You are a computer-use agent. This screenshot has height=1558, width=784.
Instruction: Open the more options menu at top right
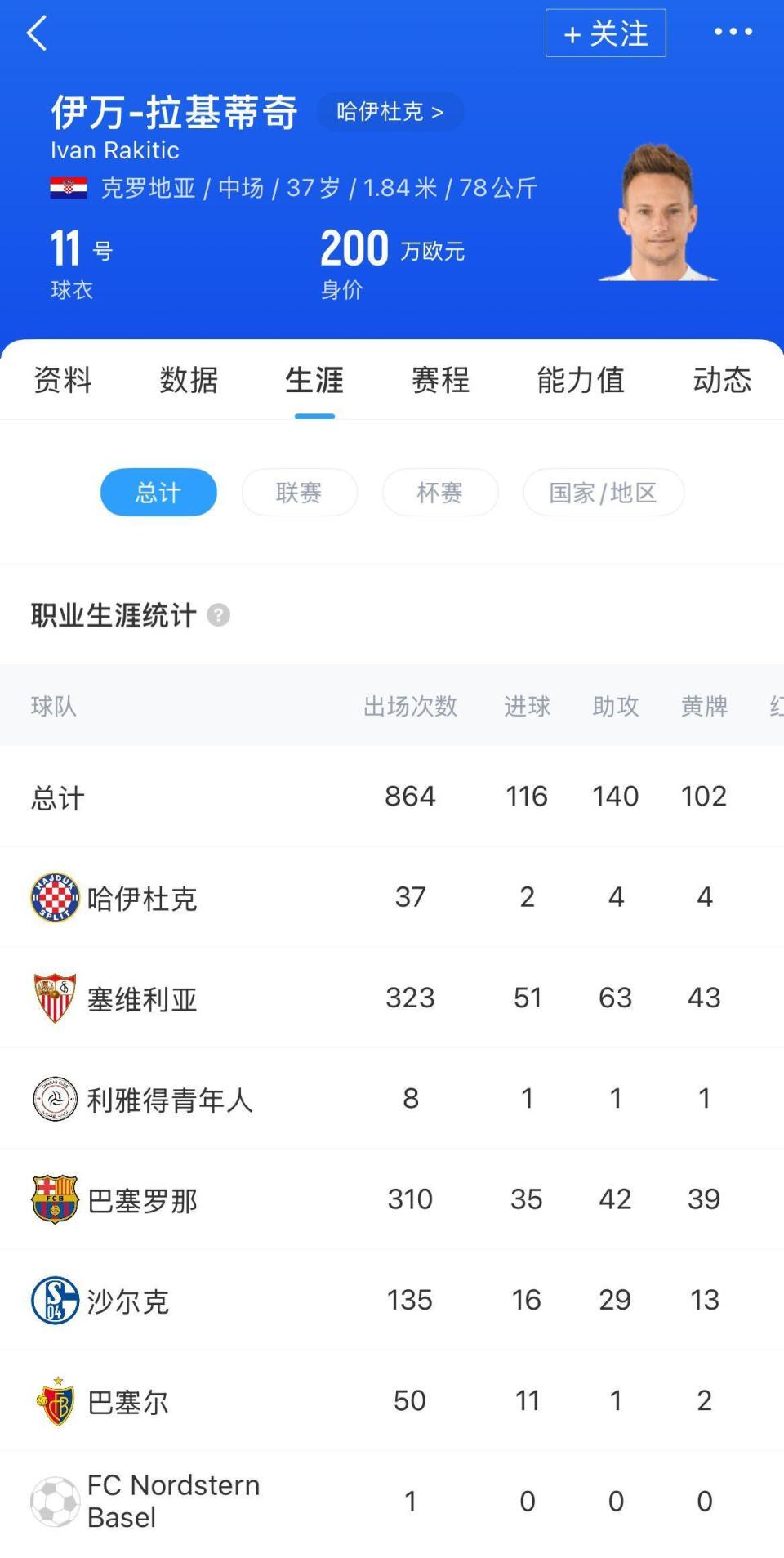click(x=733, y=33)
